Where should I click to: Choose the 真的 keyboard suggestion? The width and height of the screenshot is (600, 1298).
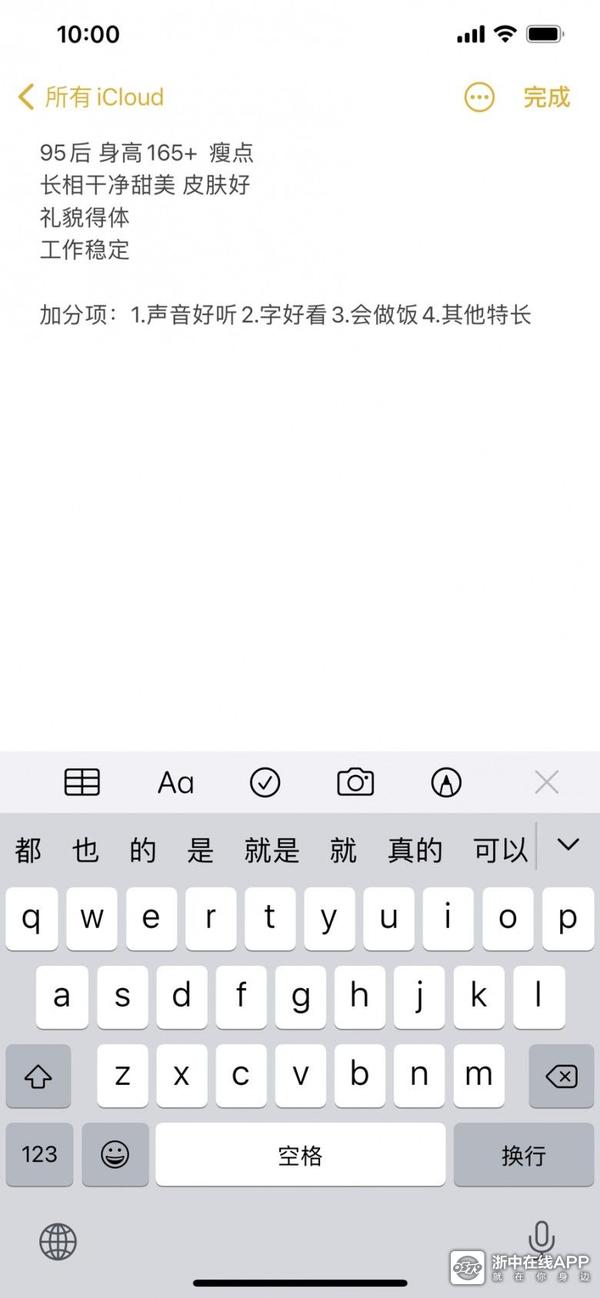point(415,850)
